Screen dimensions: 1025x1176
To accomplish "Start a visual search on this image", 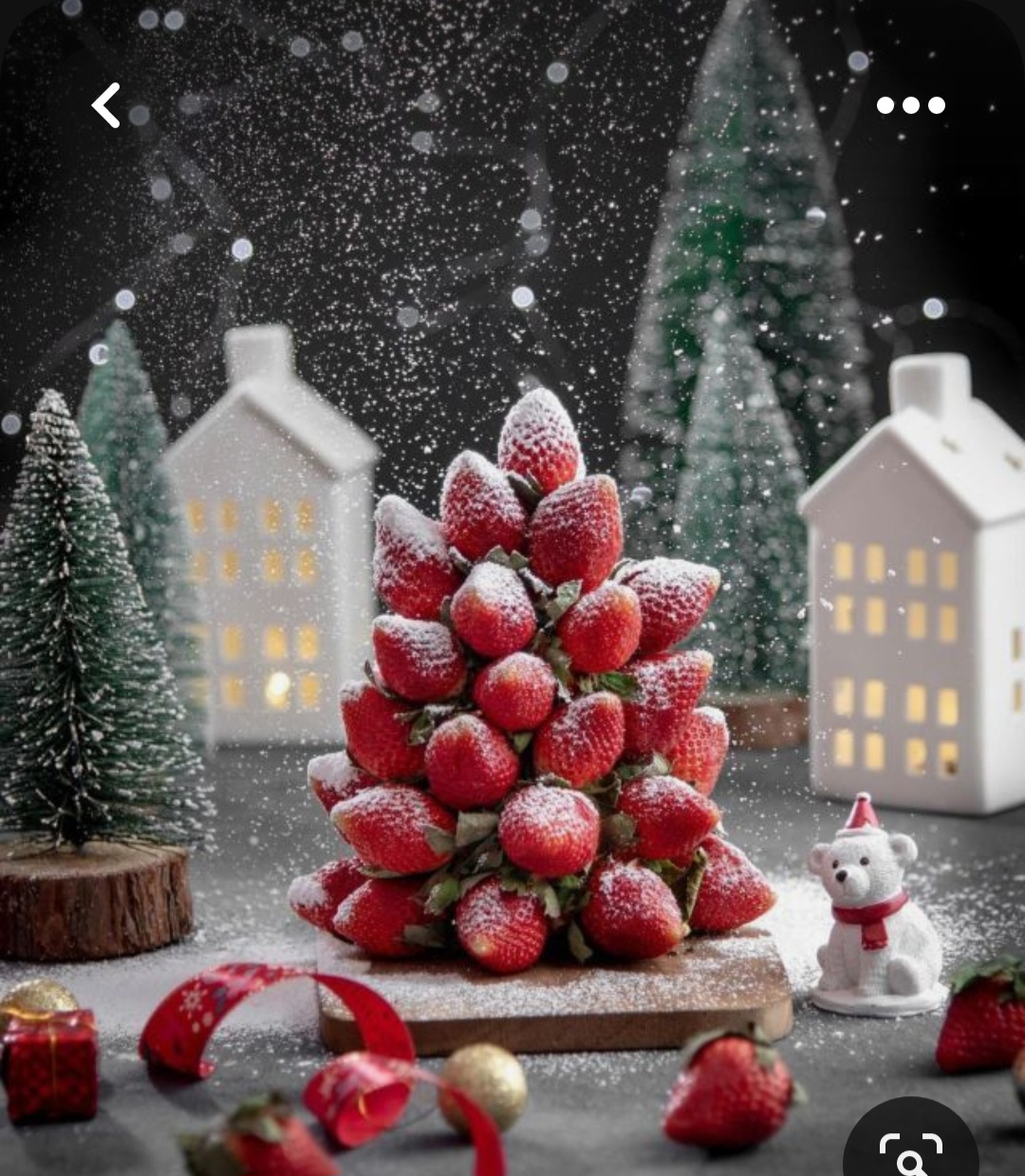I will tap(910, 1149).
